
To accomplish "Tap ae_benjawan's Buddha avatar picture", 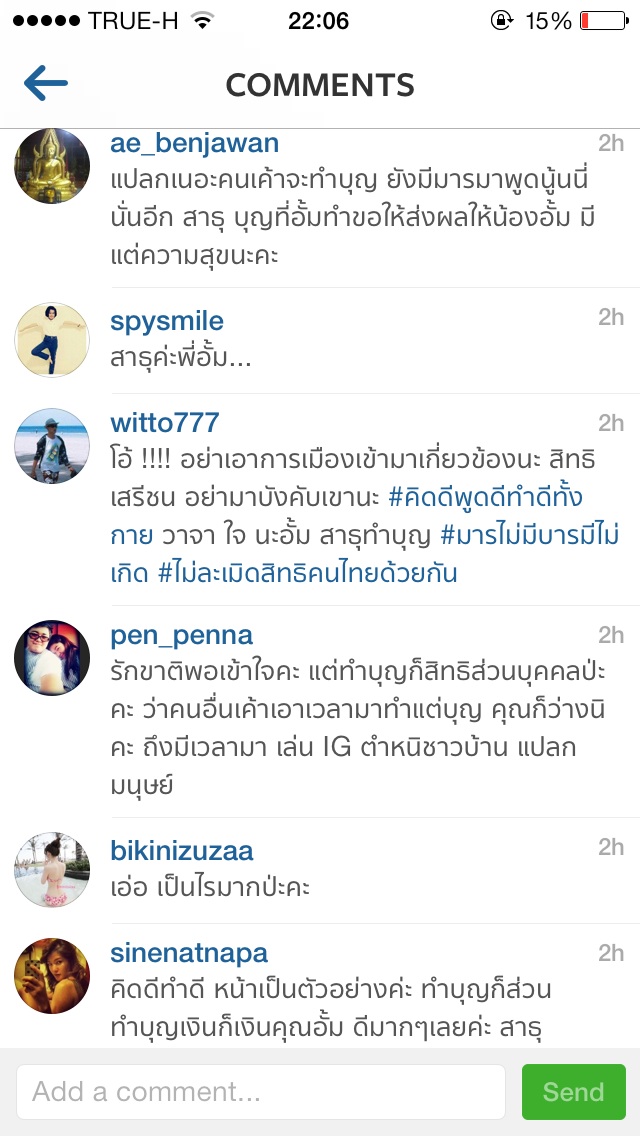I will (52, 166).
